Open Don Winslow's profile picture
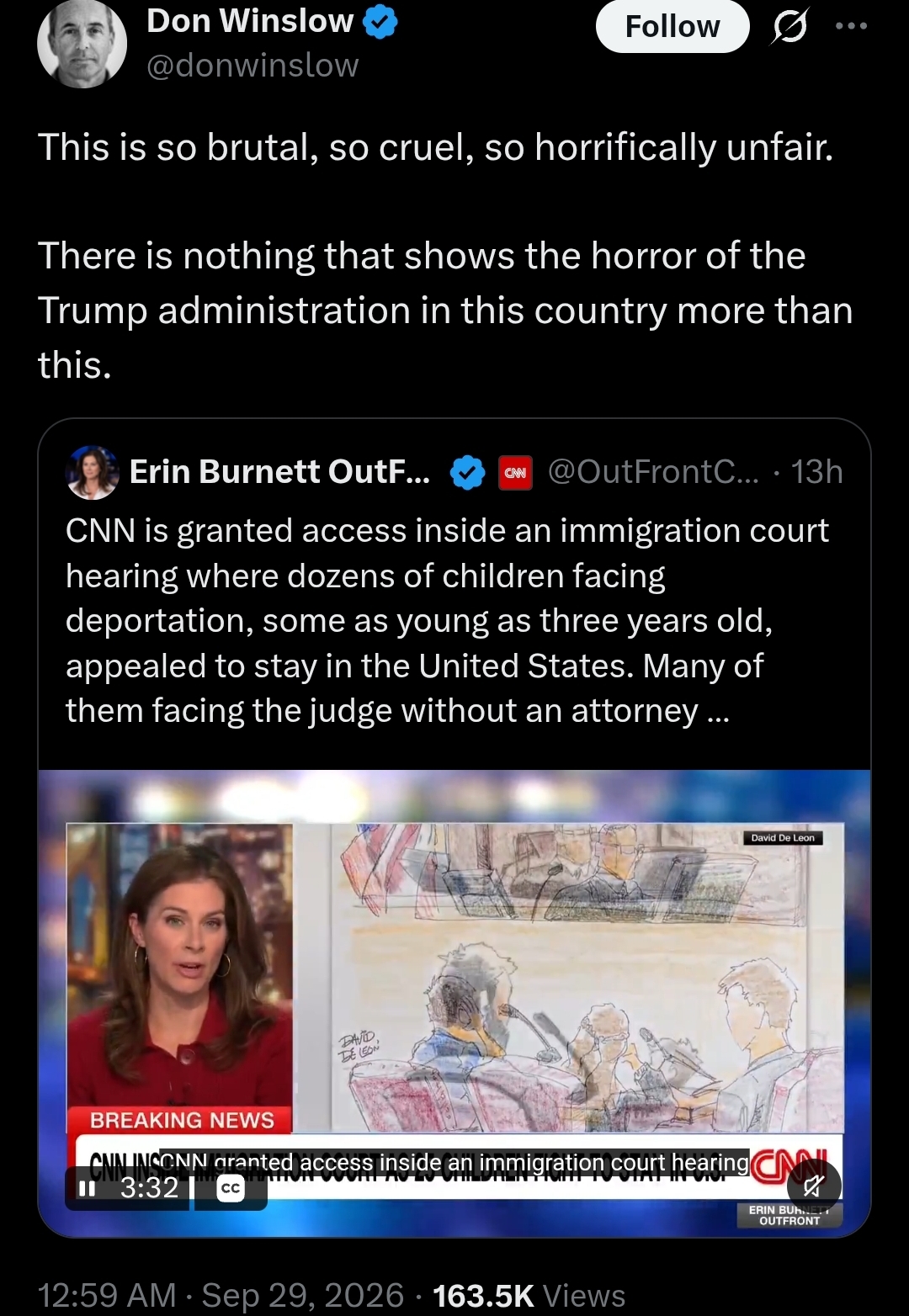 pyautogui.click(x=82, y=42)
